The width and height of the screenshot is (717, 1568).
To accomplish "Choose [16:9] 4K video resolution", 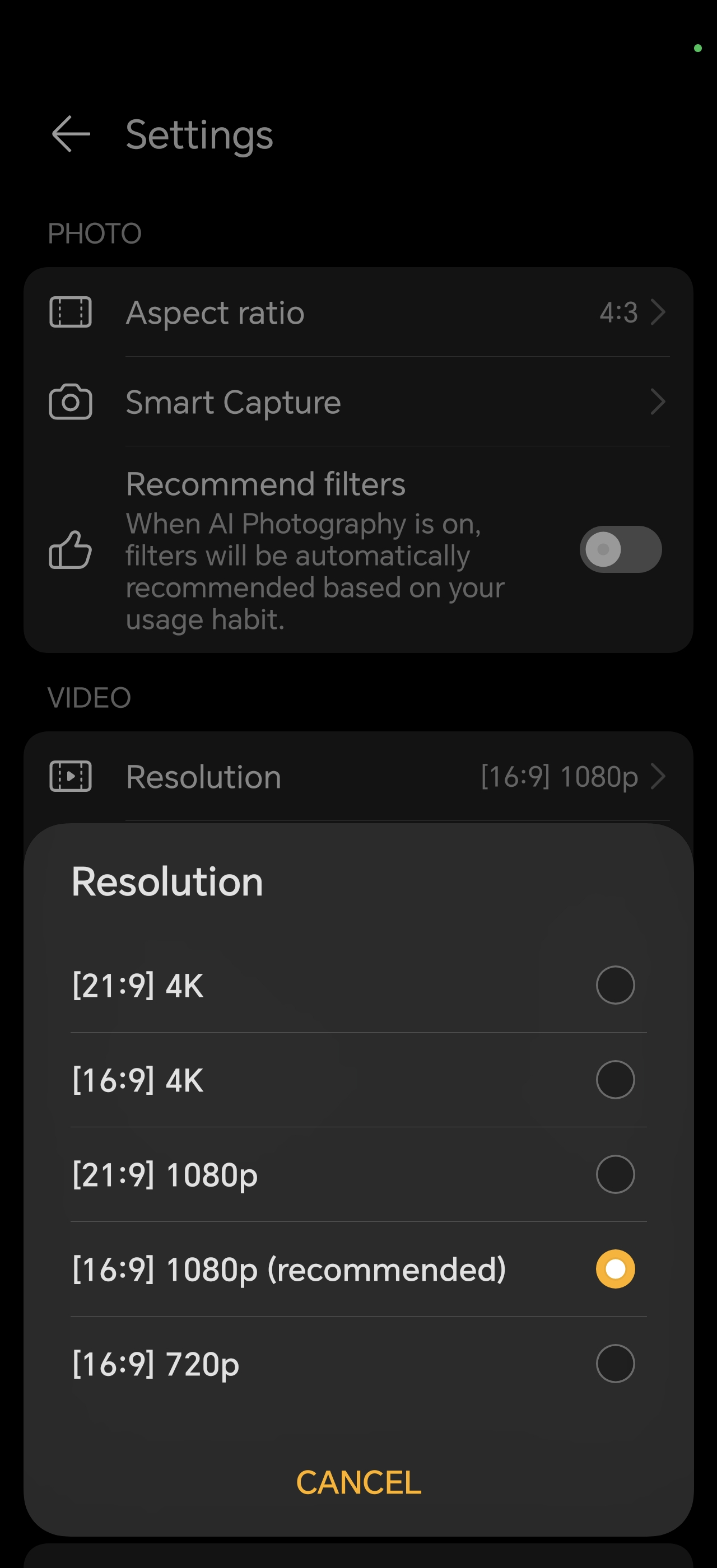I will (x=358, y=1079).
